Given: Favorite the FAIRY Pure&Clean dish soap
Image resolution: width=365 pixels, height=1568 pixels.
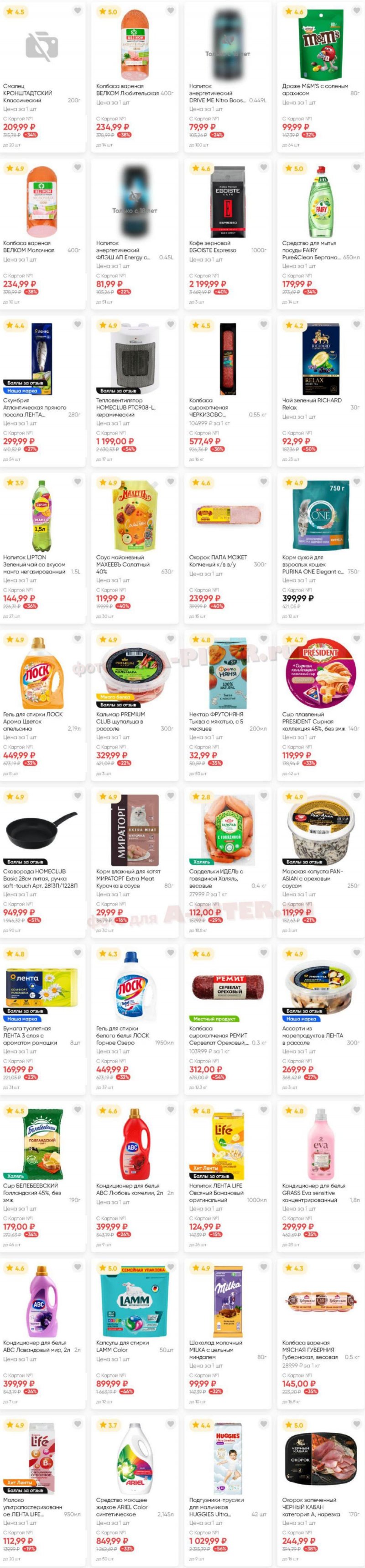Looking at the screenshot, I should click(x=356, y=168).
